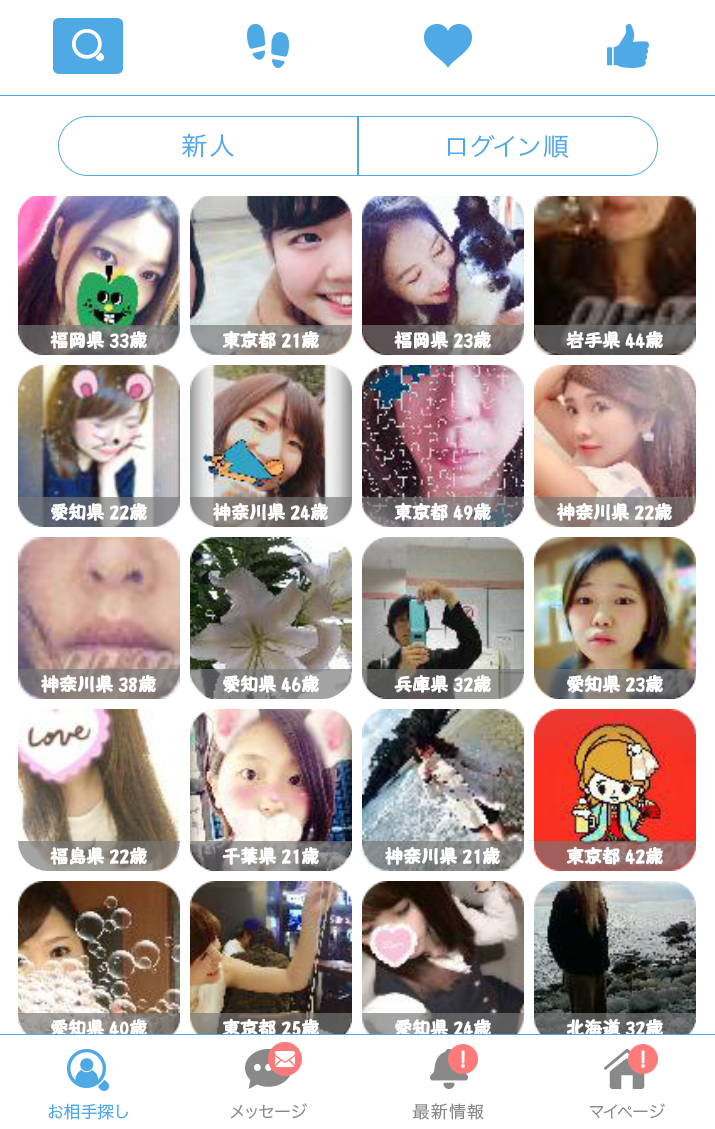Viewport: 715px width, 1129px height.
Task: Open the メッセージ tab
Action: [x=268, y=1083]
